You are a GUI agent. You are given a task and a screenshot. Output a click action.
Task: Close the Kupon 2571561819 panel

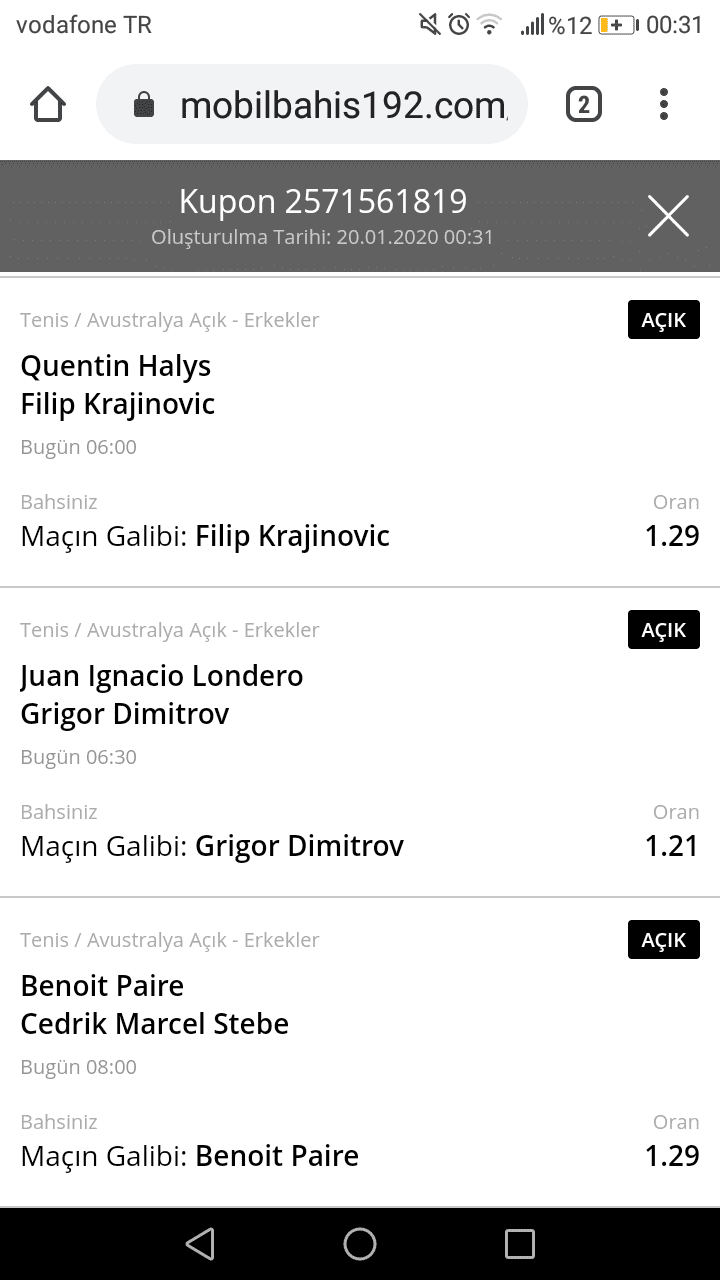pos(668,215)
